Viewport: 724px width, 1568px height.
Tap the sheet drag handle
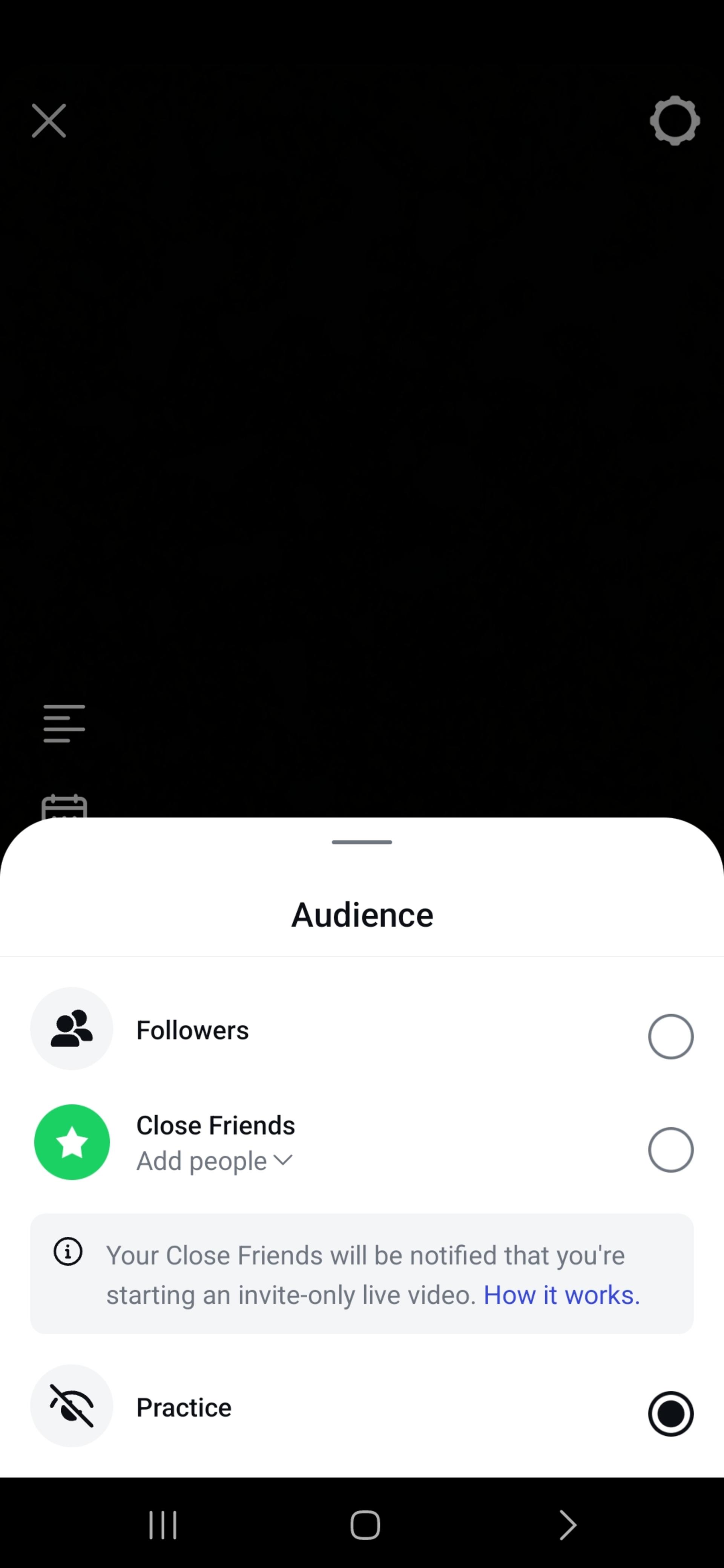coord(362,842)
